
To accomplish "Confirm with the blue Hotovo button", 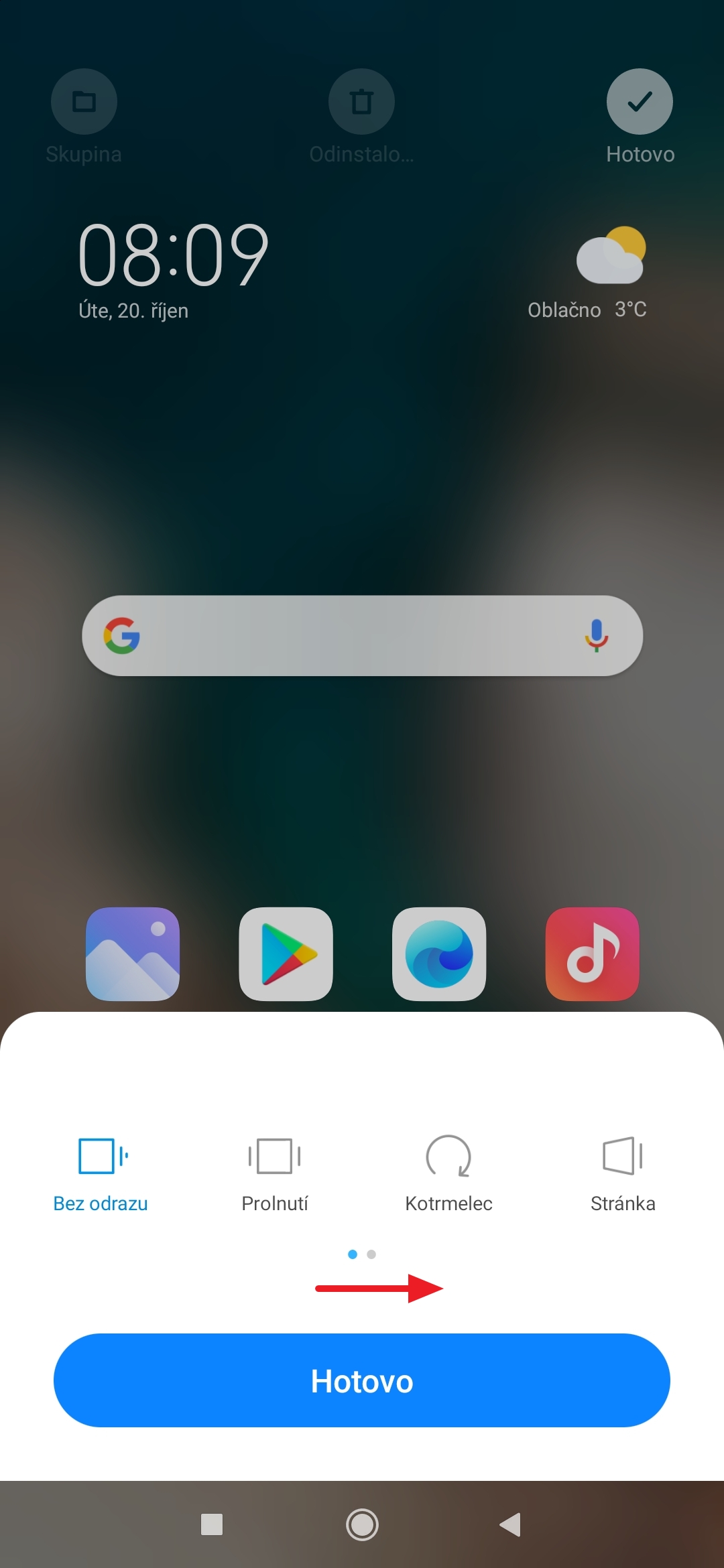I will point(362,1380).
